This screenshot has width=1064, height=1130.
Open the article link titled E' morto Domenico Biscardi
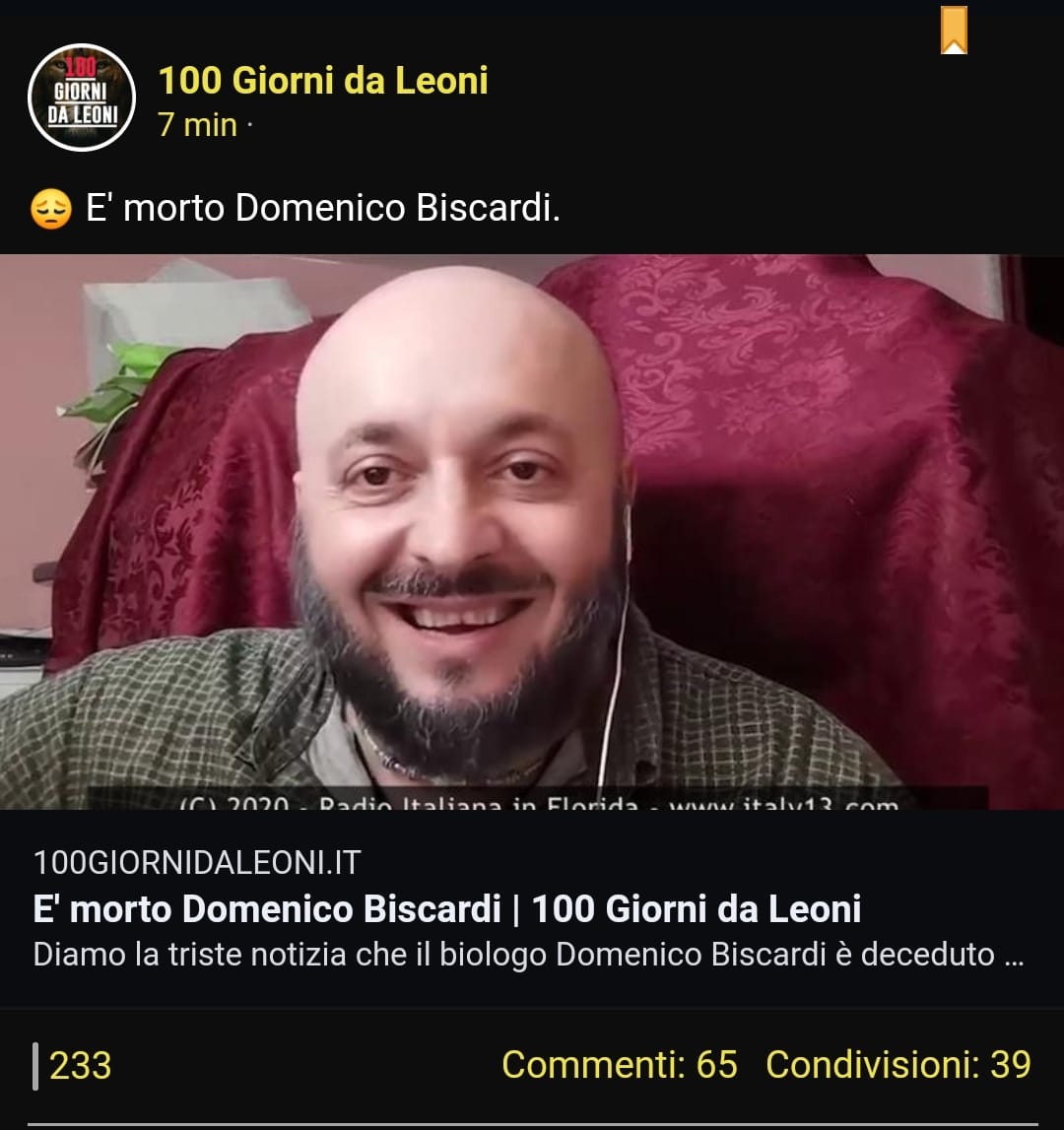(446, 908)
